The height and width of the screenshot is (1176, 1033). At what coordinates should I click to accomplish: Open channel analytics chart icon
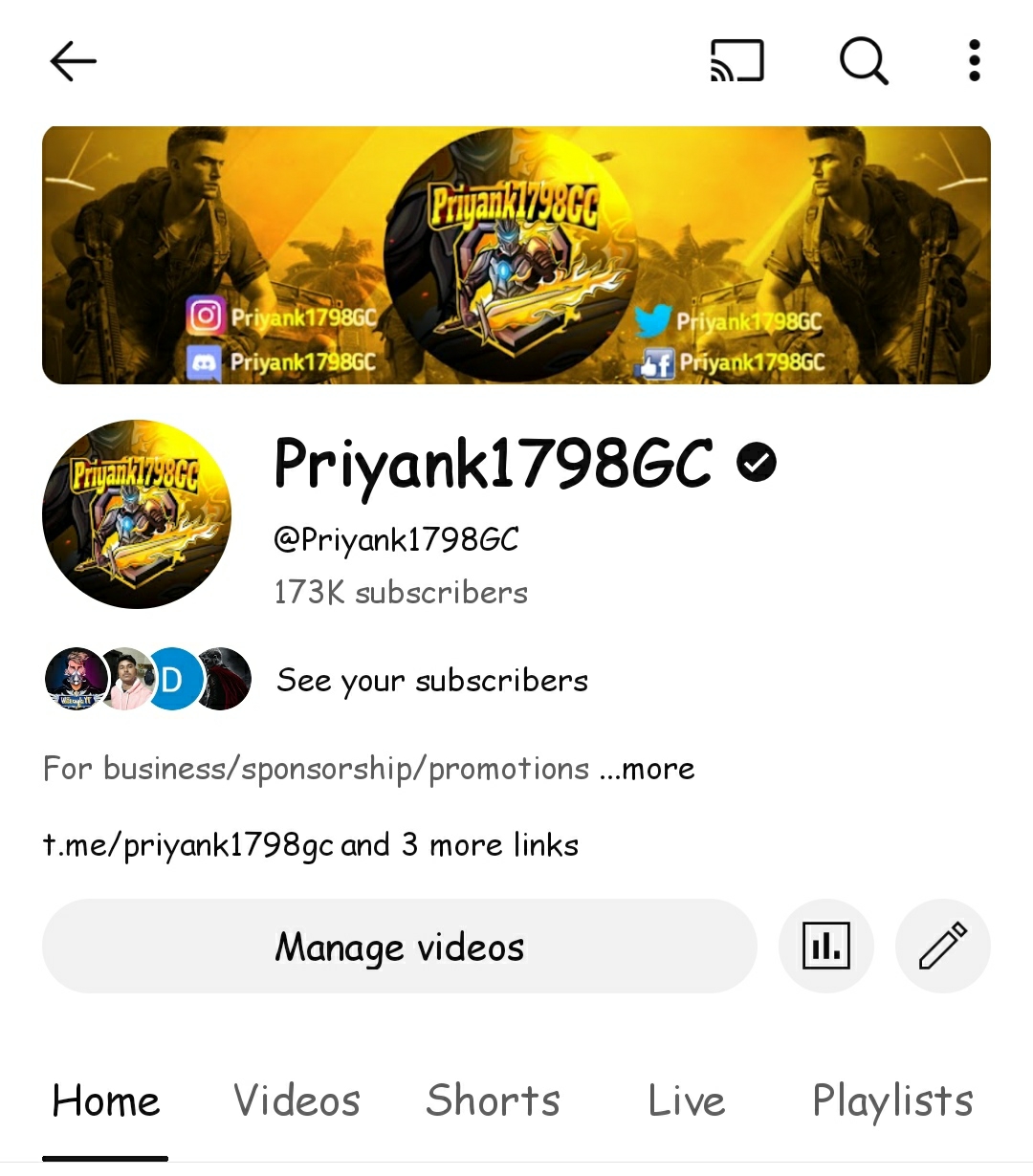tap(826, 947)
